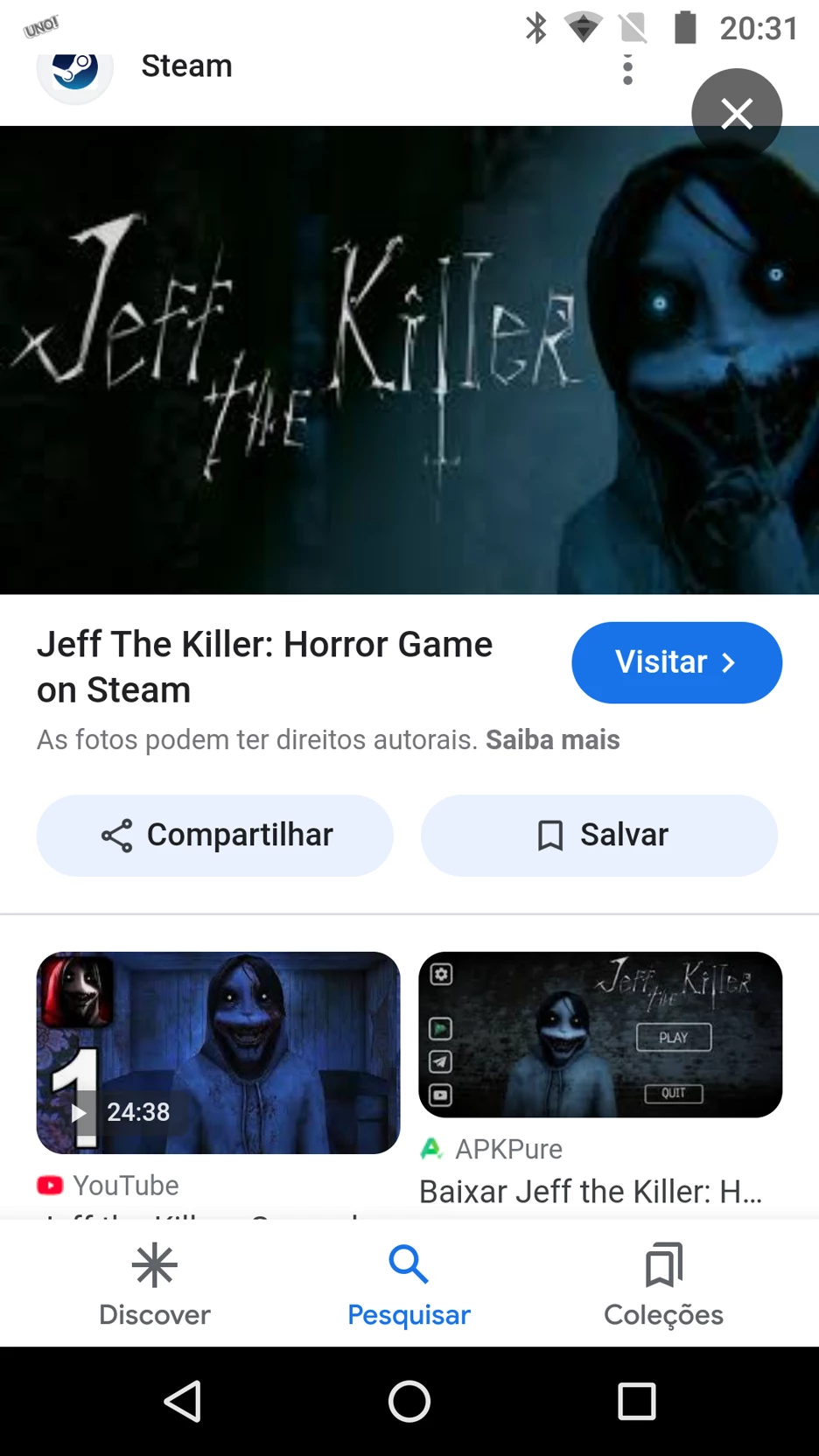819x1456 pixels.
Task: Go to the home screen
Action: click(x=409, y=1402)
